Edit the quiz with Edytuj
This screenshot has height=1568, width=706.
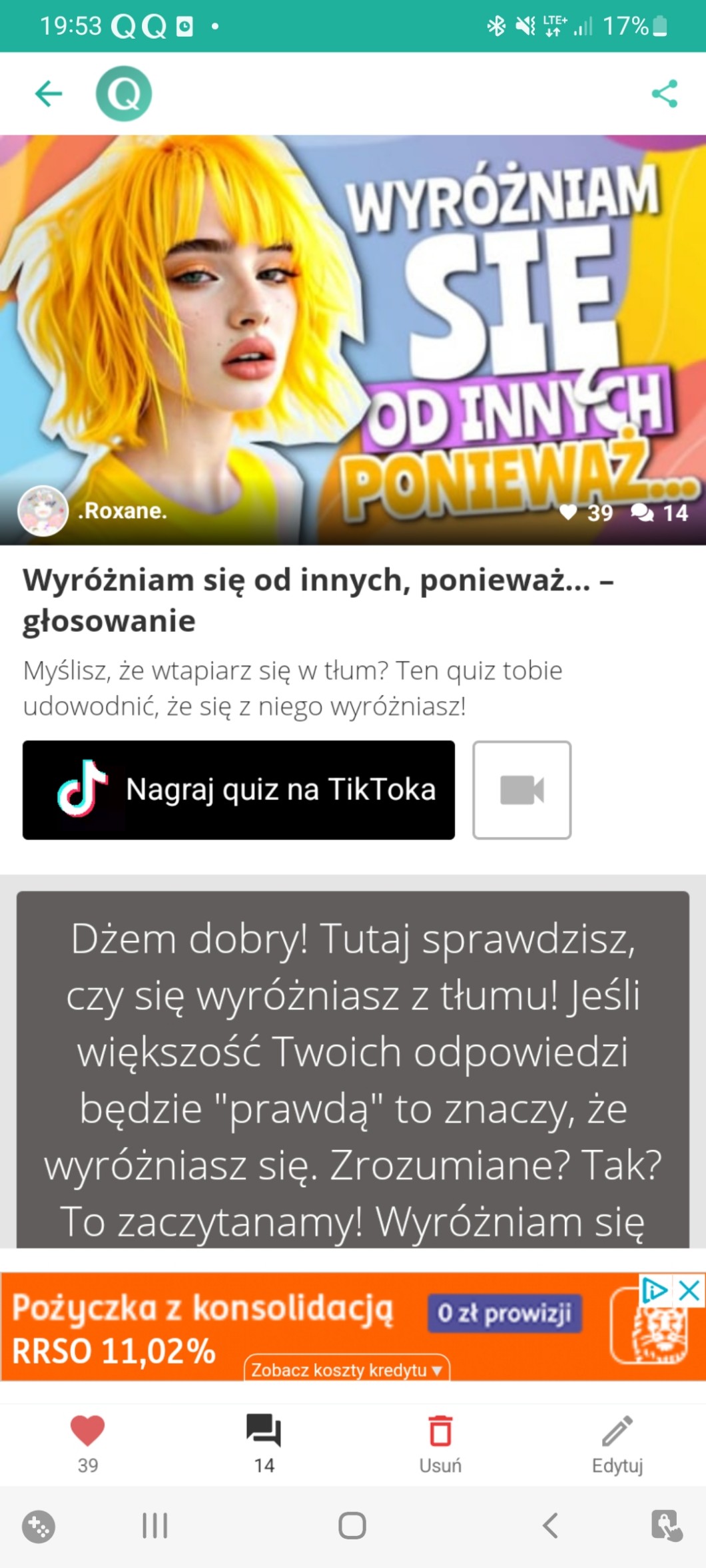[x=617, y=1440]
